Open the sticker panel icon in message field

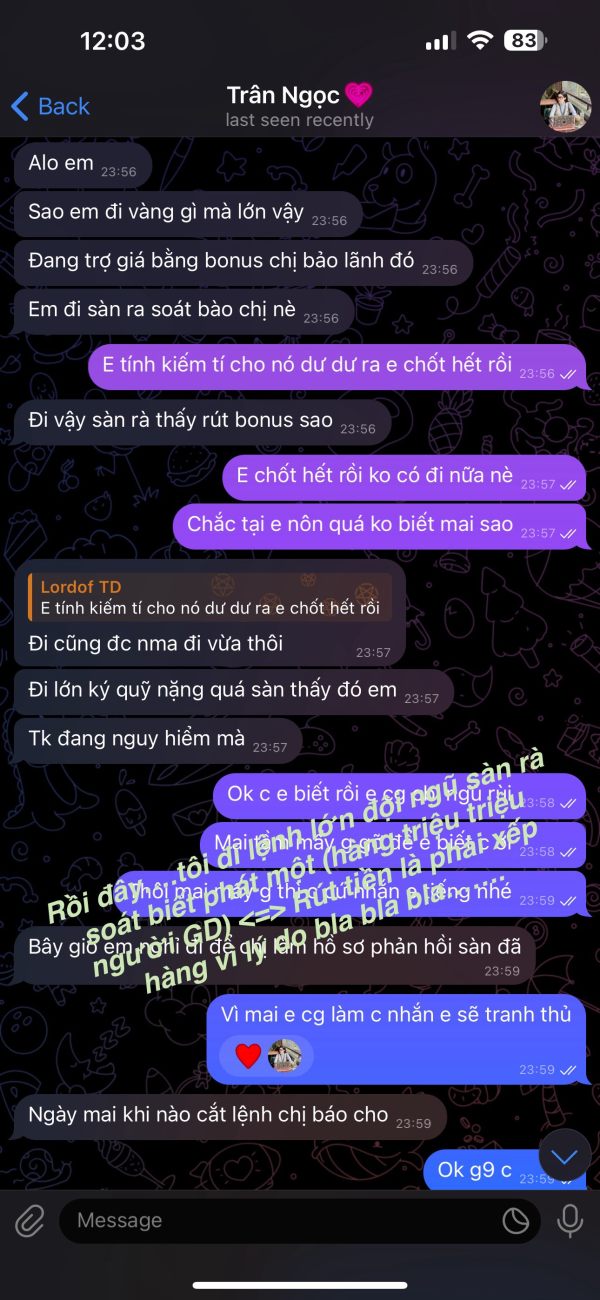coord(515,1220)
